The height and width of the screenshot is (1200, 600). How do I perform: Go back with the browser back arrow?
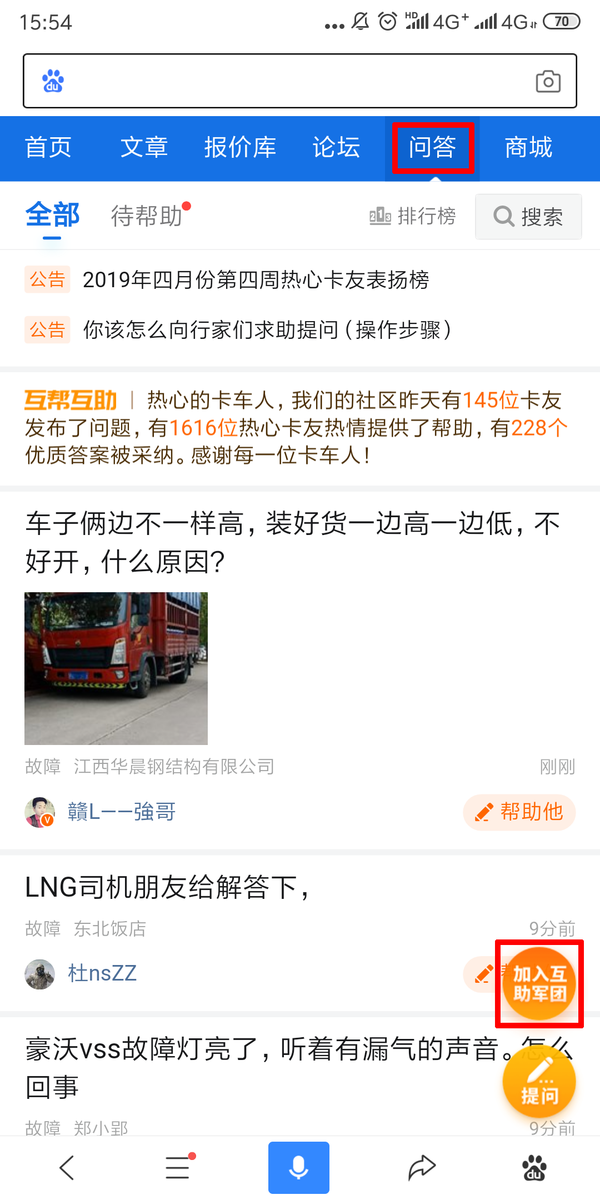67,1167
